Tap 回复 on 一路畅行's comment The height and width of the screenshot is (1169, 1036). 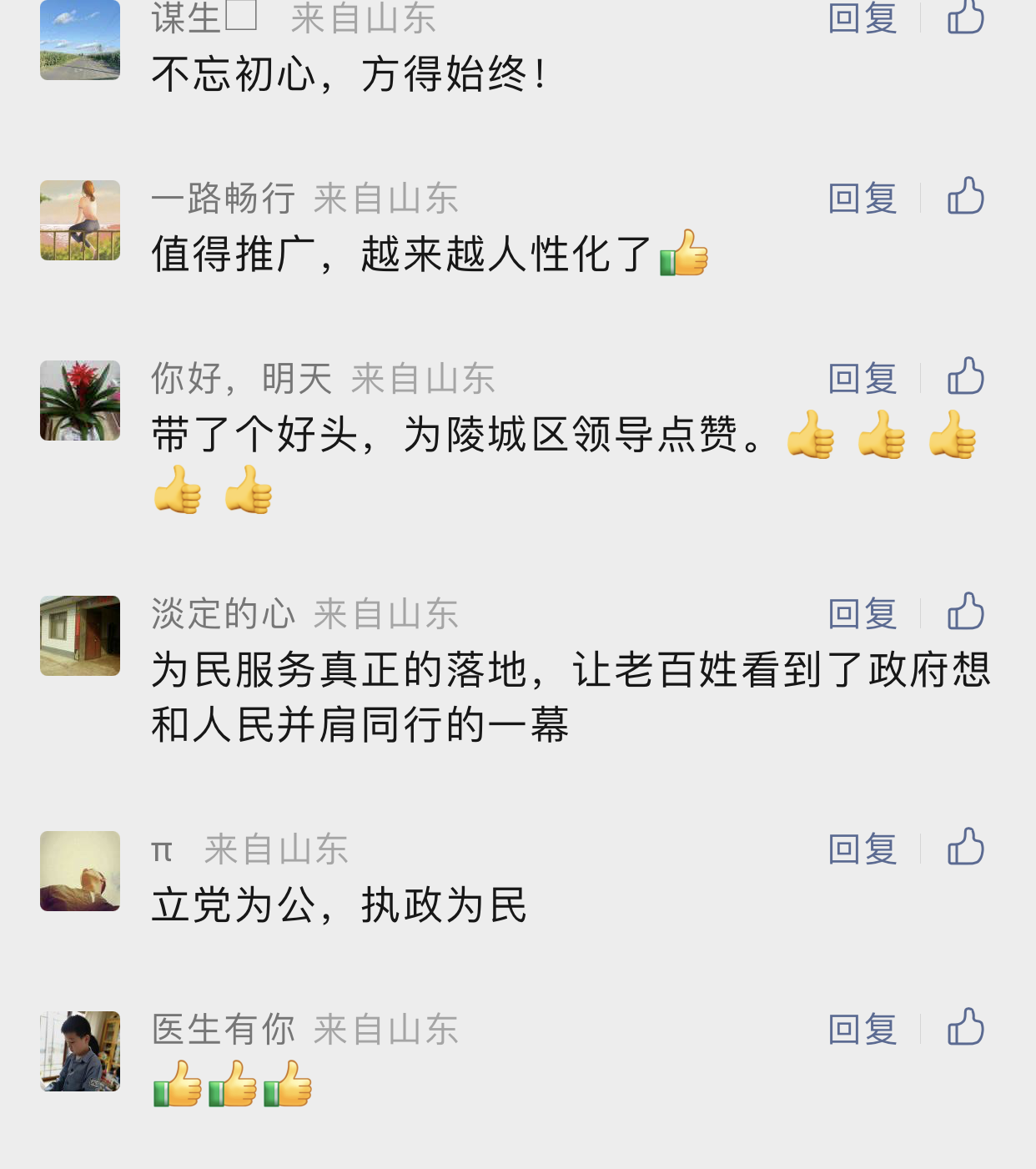pyautogui.click(x=862, y=198)
